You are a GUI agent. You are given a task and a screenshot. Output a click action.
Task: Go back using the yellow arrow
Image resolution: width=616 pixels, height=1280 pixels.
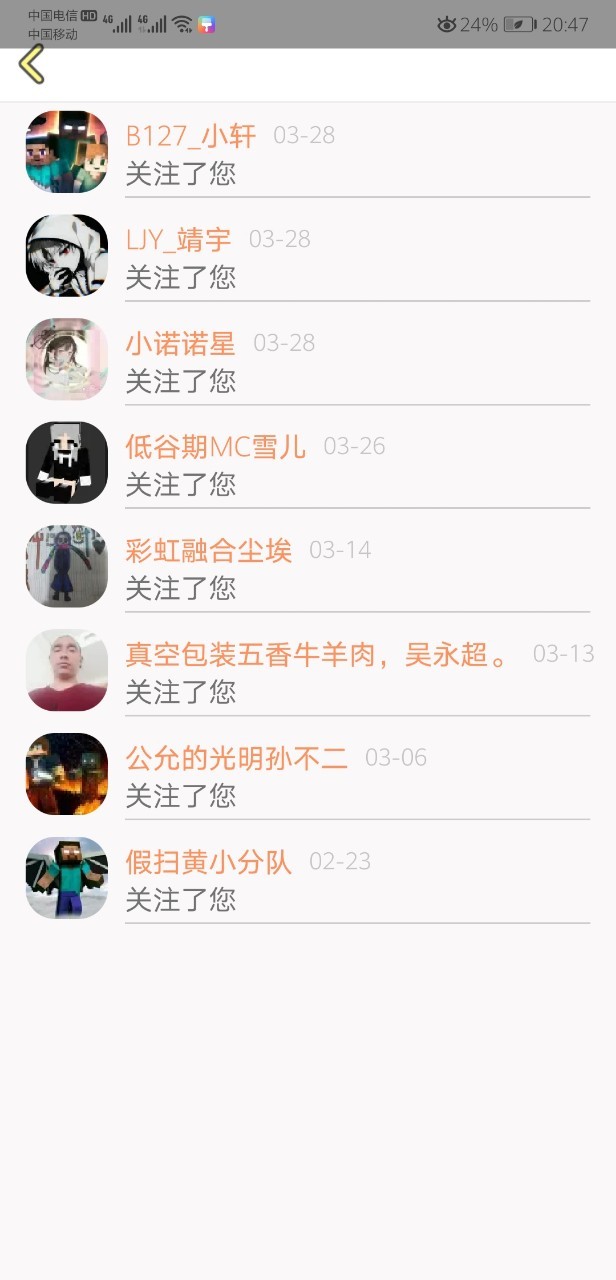click(32, 64)
